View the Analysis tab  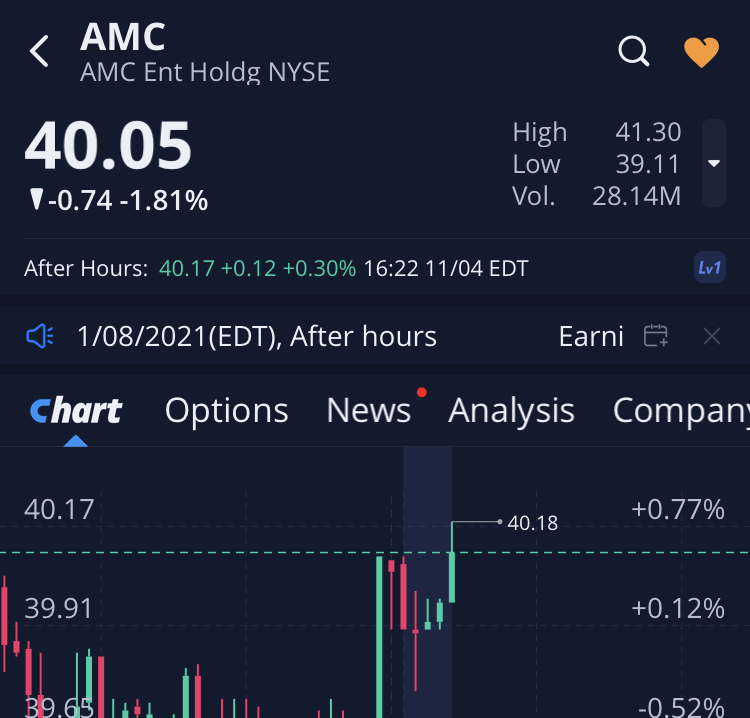pos(511,410)
